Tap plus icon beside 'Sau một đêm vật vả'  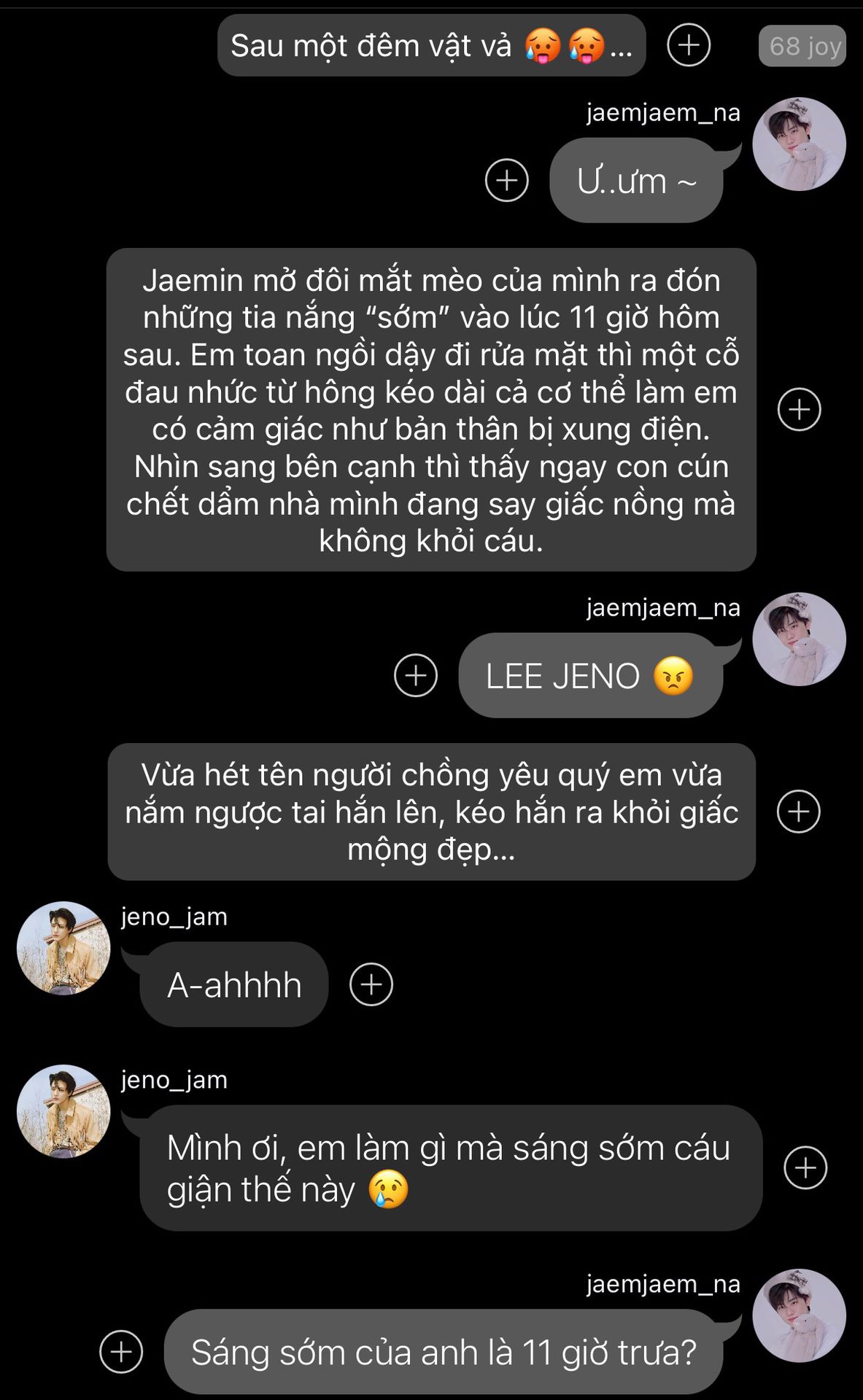(x=689, y=45)
